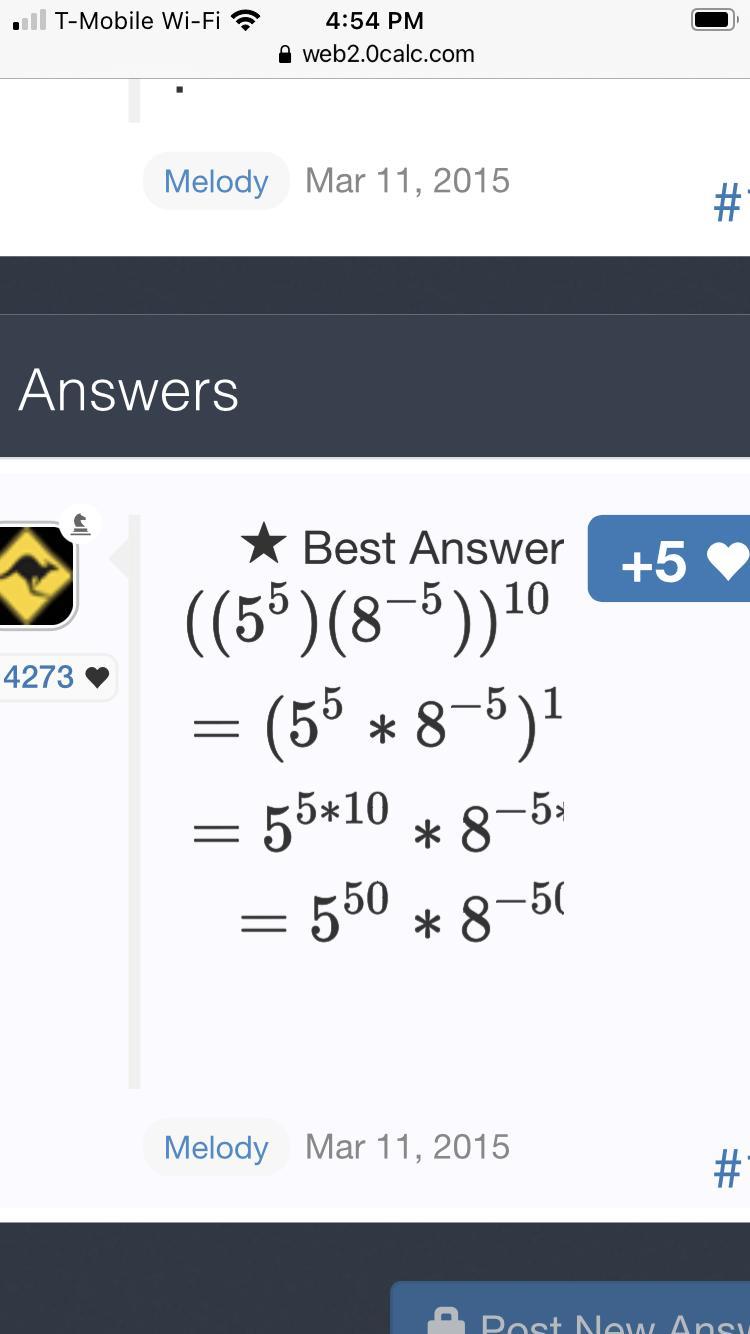Tap the web2.0calc.com address bar
The image size is (750, 1334).
click(376, 54)
